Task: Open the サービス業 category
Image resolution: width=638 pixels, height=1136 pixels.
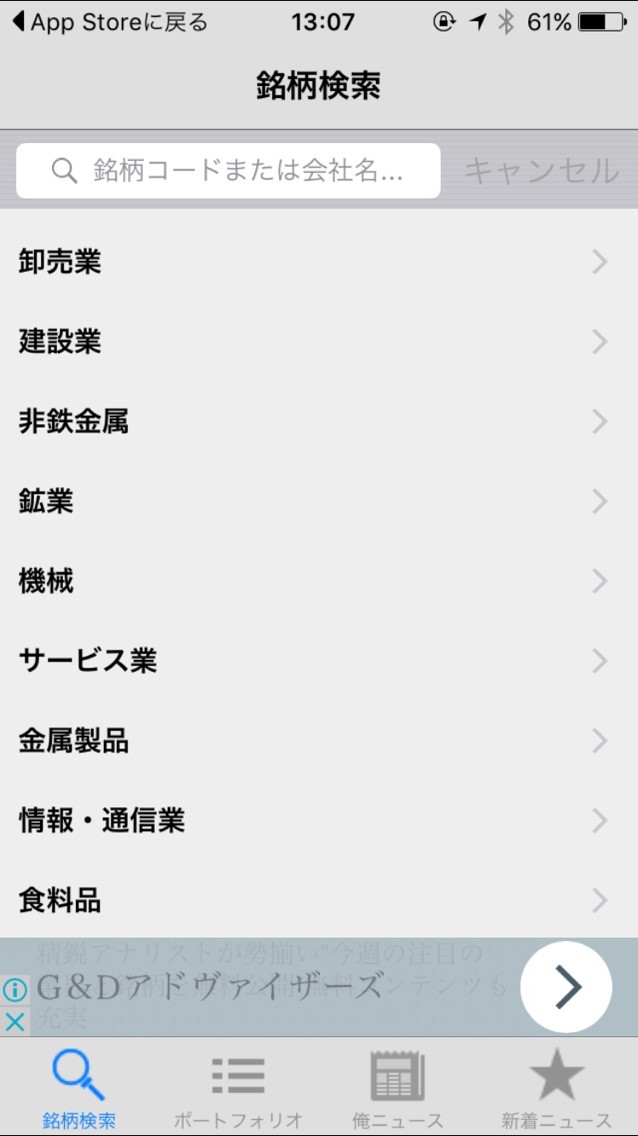Action: tap(319, 661)
